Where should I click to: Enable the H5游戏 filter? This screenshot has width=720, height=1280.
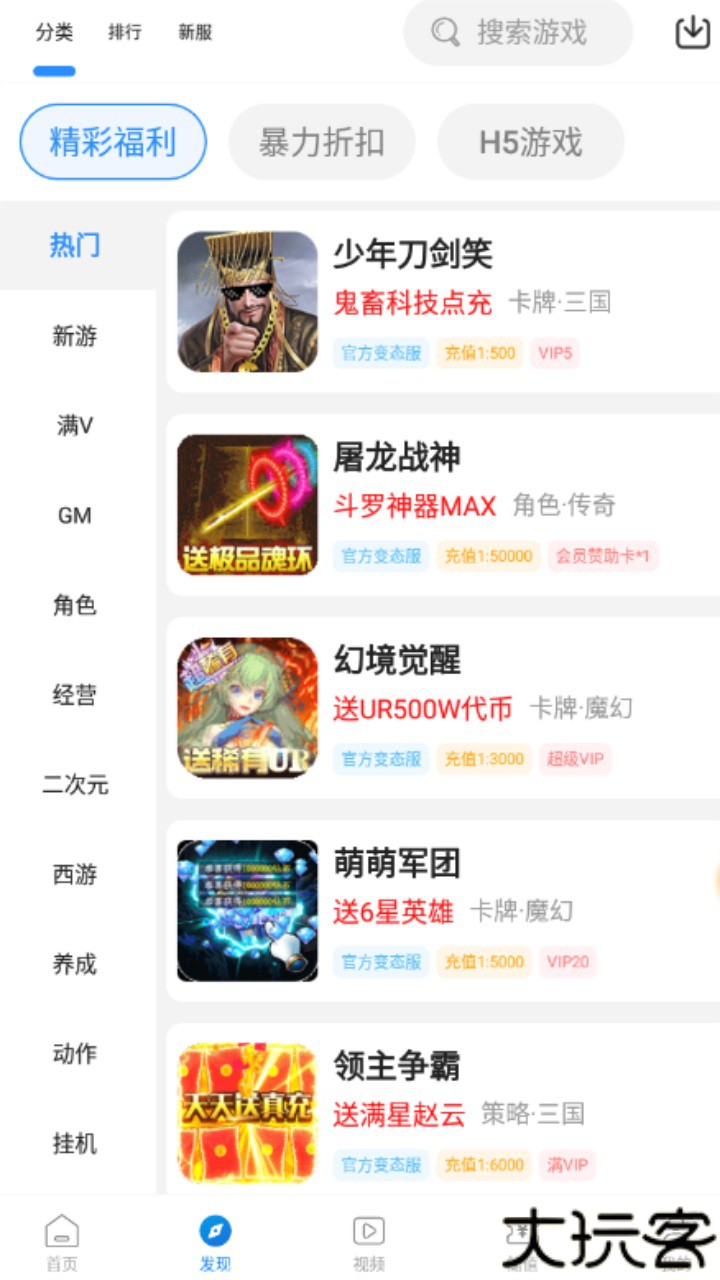[530, 142]
